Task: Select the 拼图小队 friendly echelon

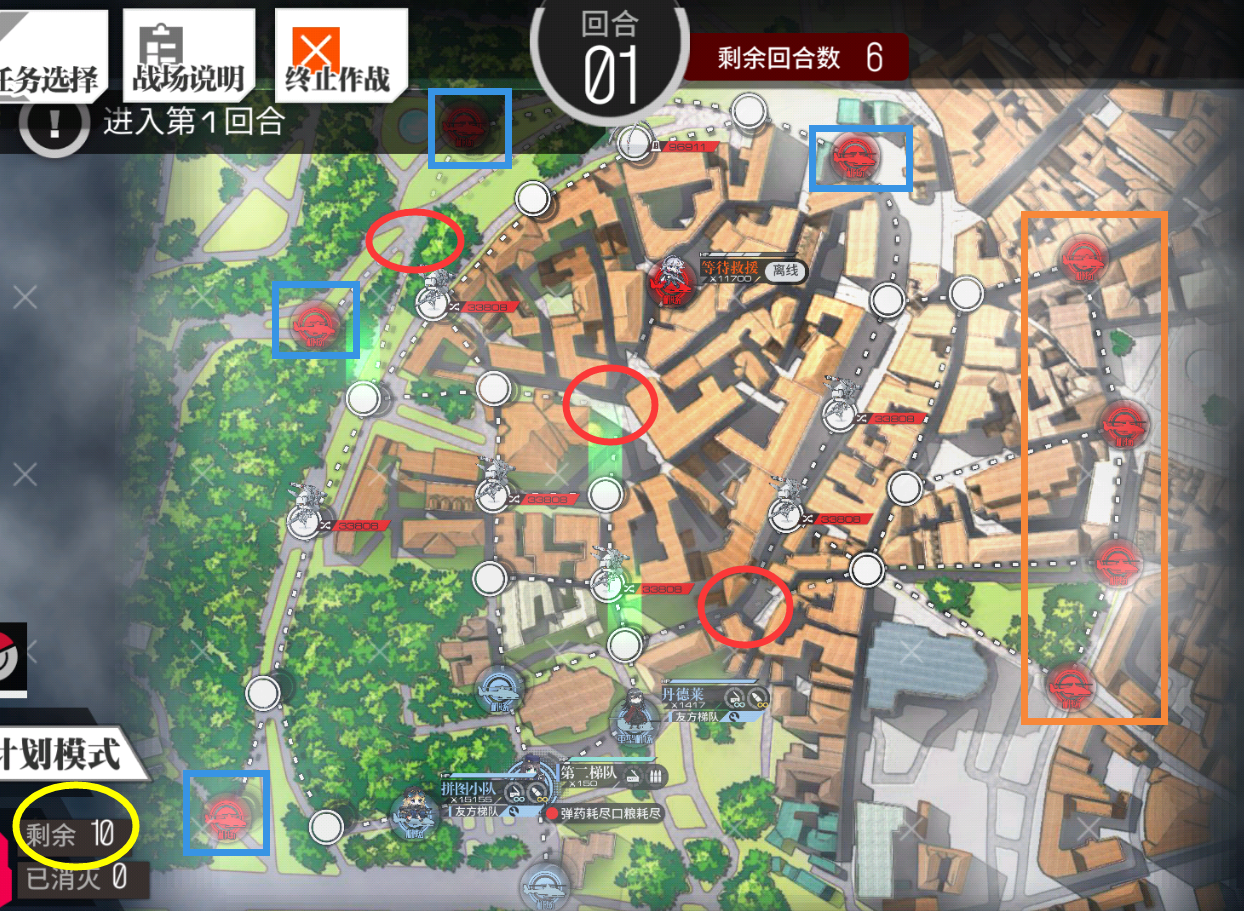Action: tap(412, 810)
